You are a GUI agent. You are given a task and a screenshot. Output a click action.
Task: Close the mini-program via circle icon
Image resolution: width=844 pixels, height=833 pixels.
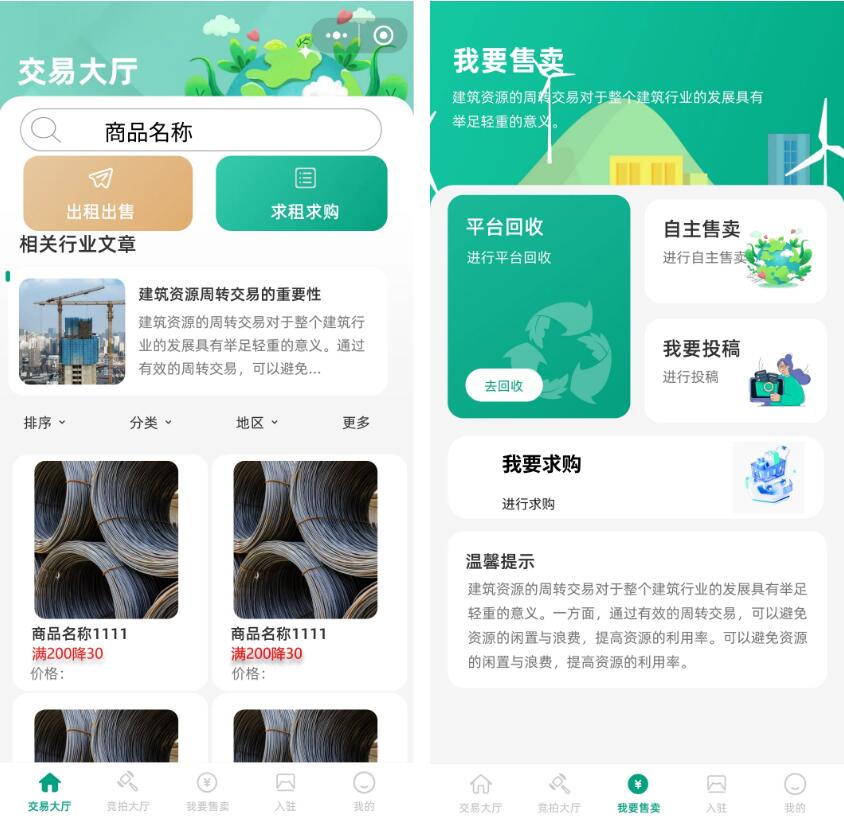[383, 36]
